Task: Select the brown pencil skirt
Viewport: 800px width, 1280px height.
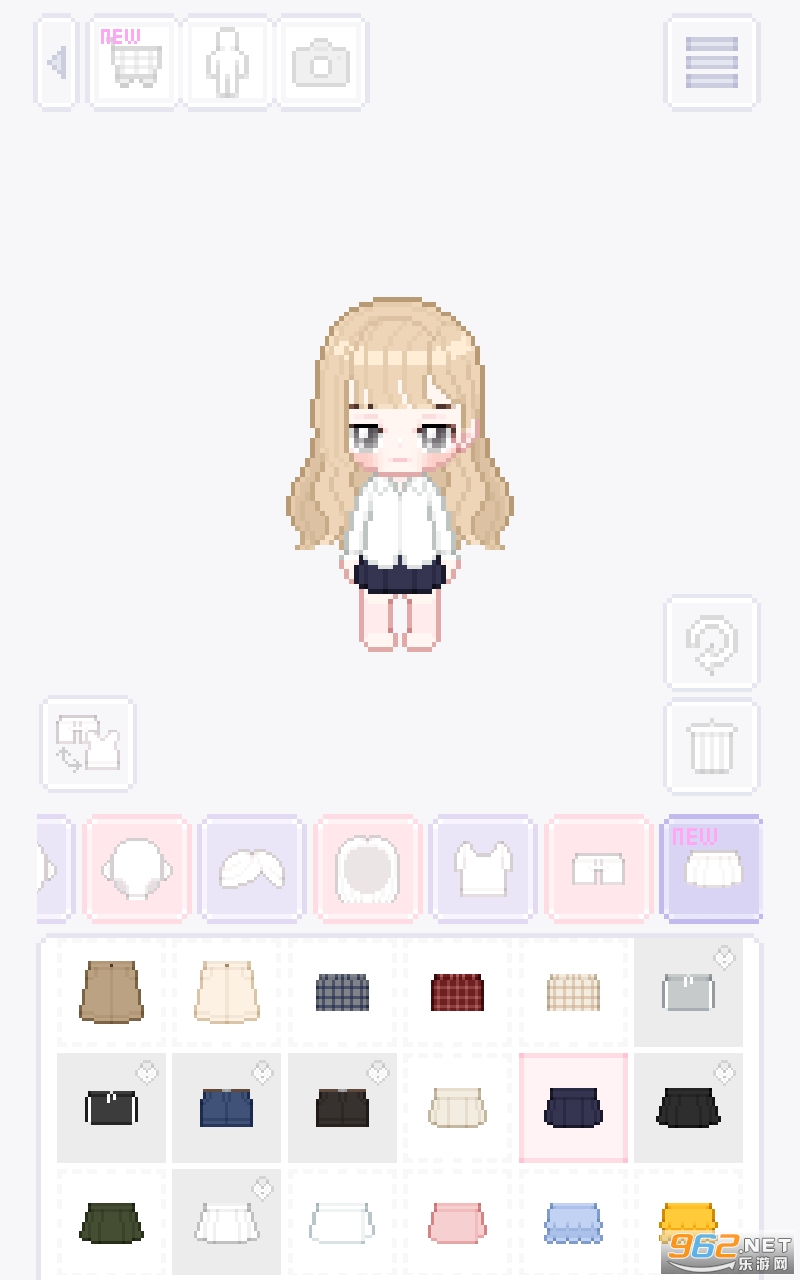Action: coord(111,992)
